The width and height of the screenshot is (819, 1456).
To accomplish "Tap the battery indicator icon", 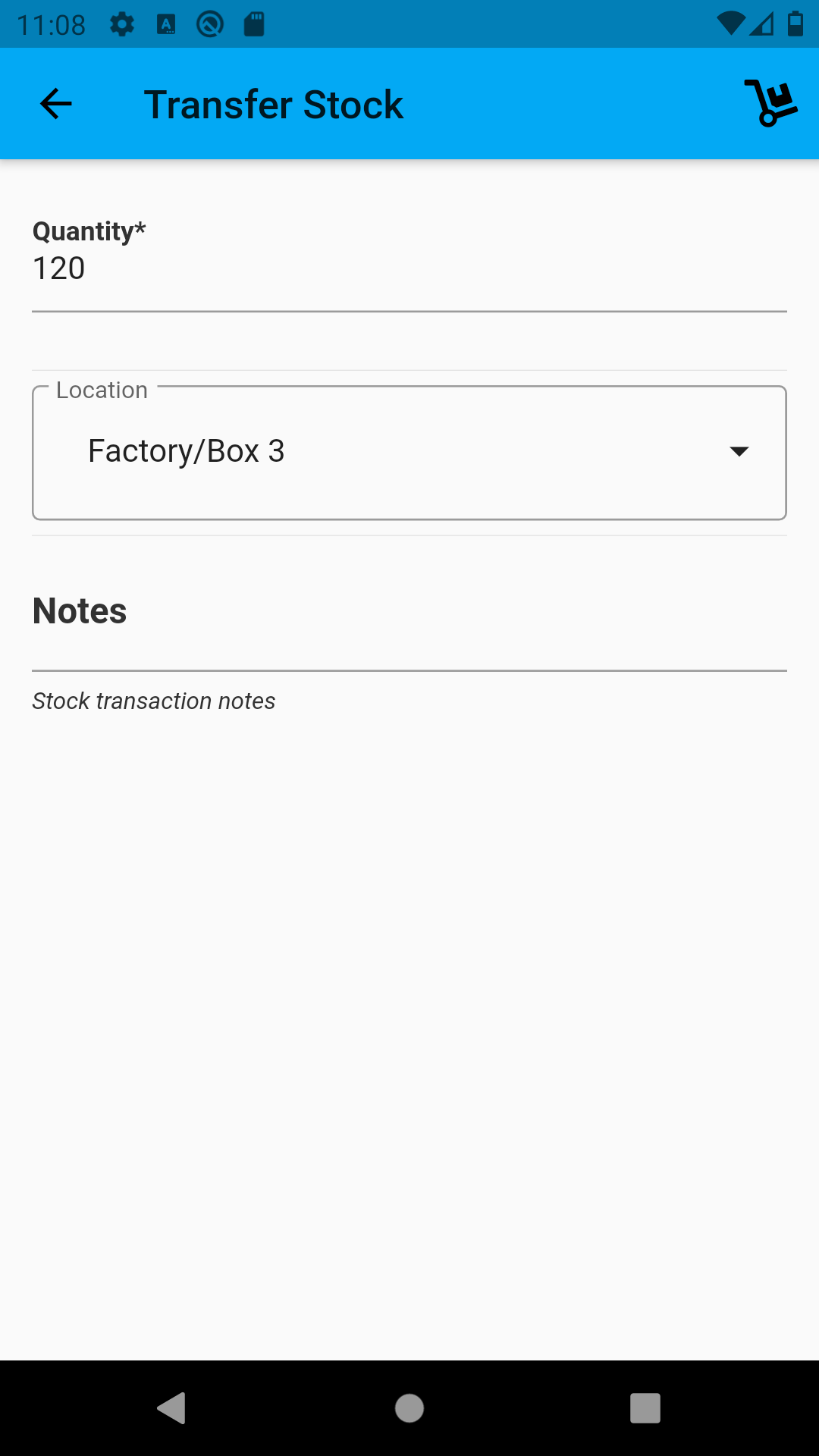I will [x=793, y=24].
